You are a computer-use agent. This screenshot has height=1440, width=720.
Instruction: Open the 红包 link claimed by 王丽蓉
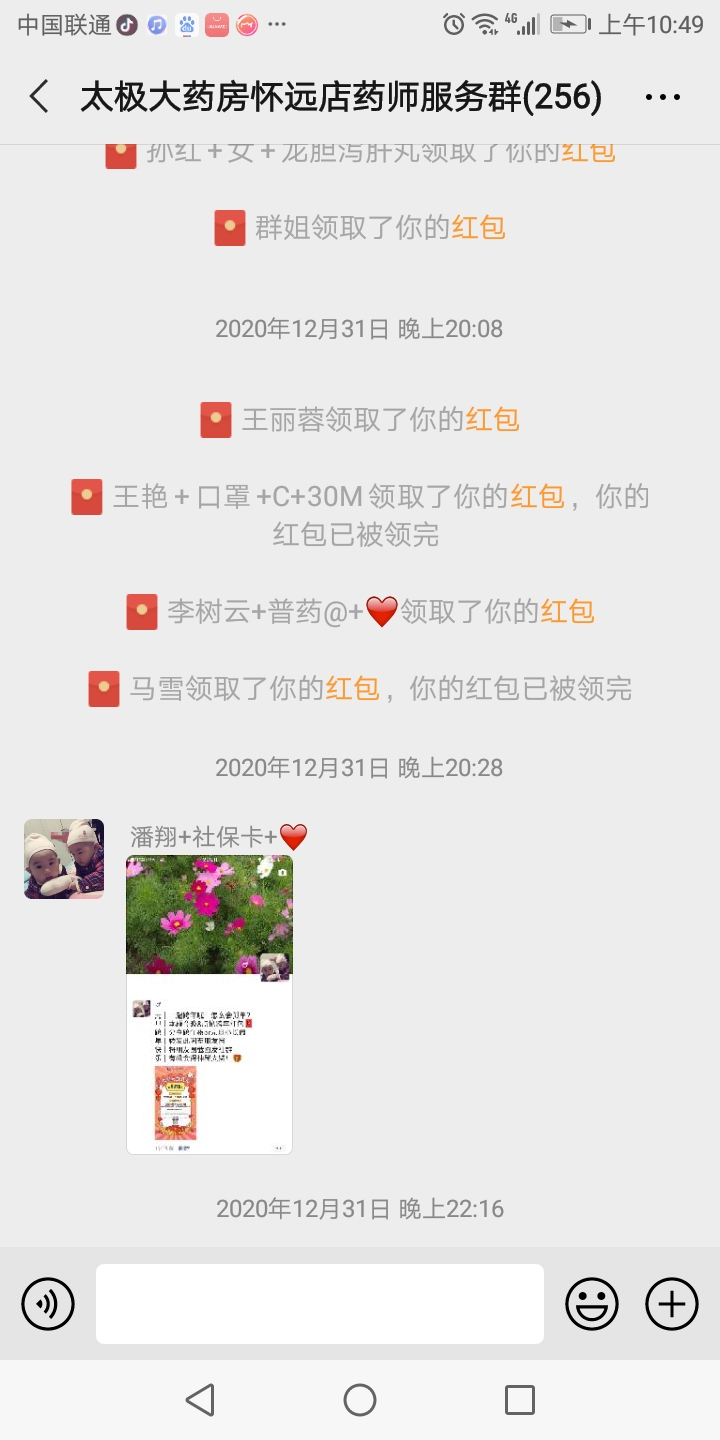coord(492,419)
